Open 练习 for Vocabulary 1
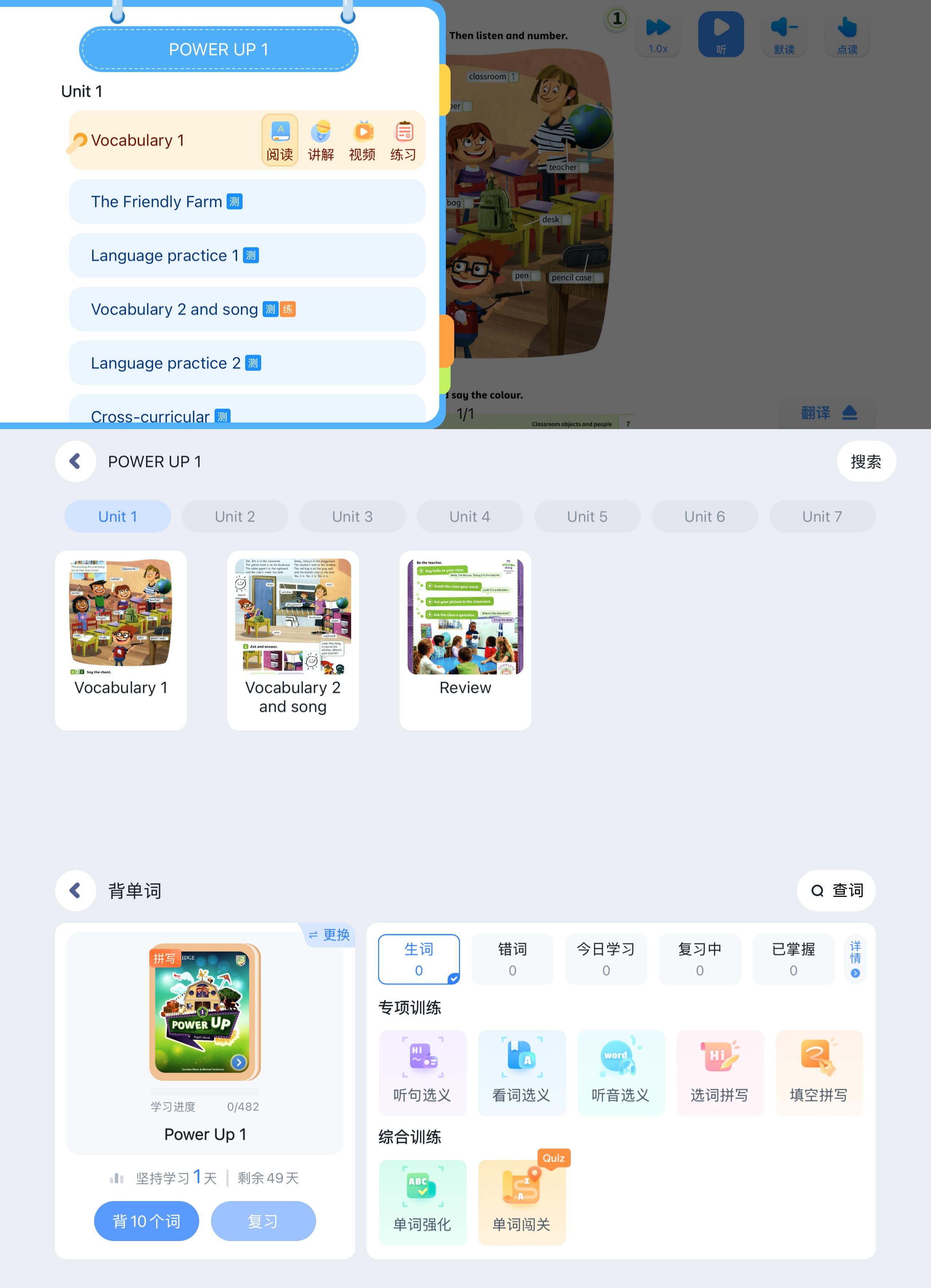The width and height of the screenshot is (931, 1288). pyautogui.click(x=403, y=140)
